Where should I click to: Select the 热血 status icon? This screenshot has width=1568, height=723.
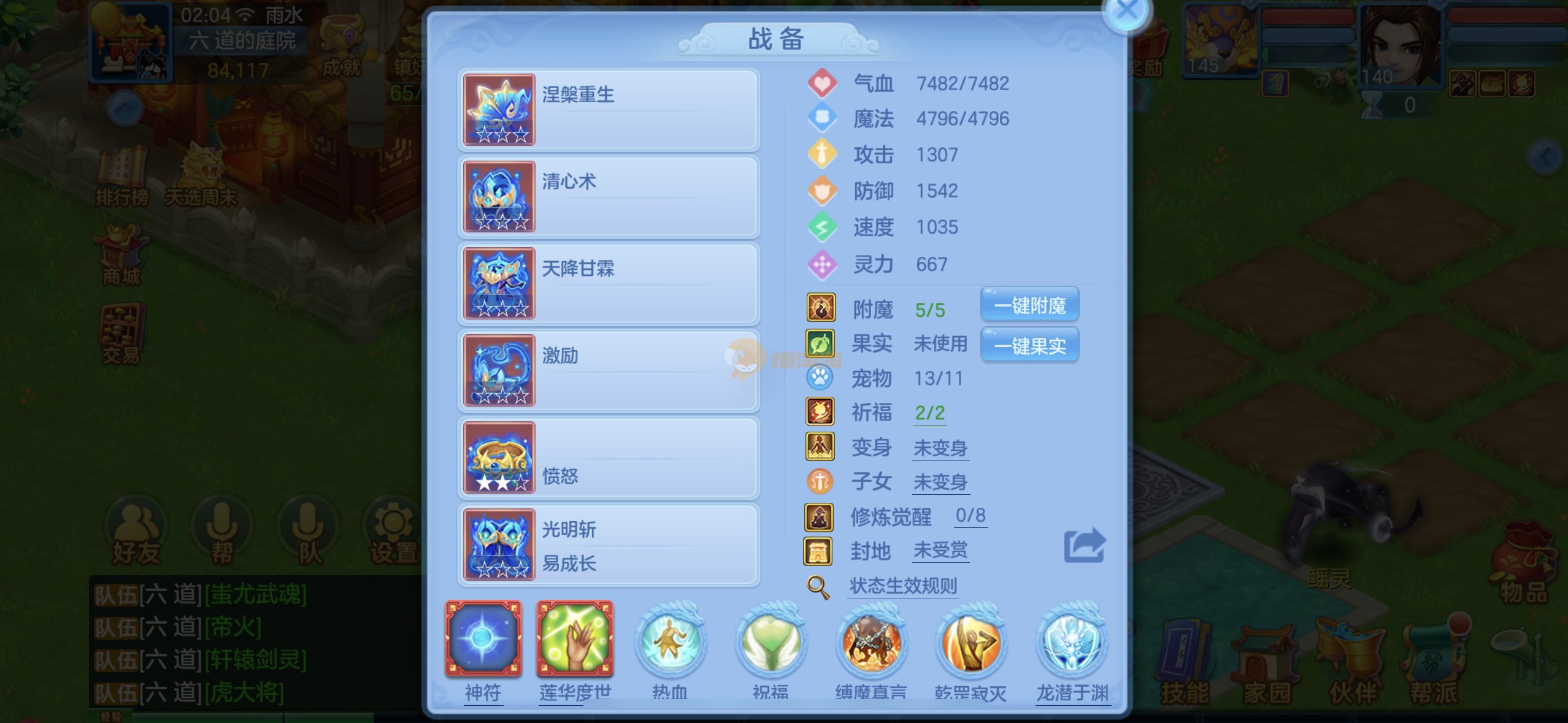pyautogui.click(x=670, y=642)
